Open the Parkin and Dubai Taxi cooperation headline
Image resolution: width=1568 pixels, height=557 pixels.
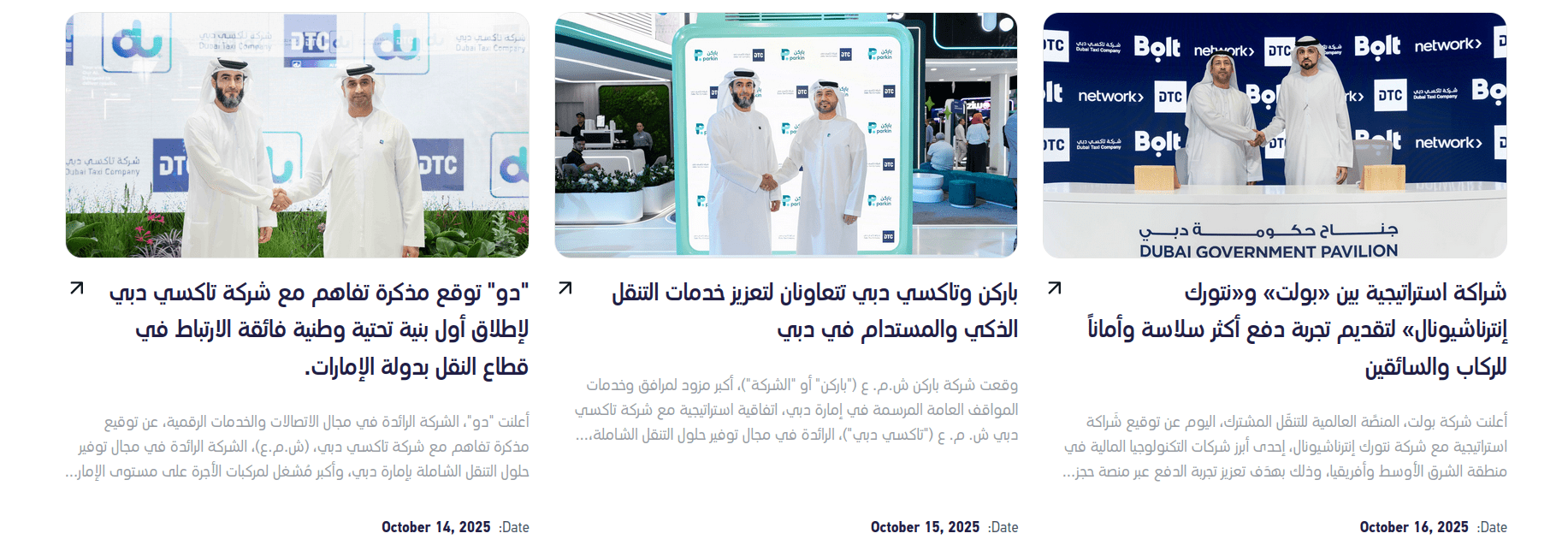[x=813, y=311]
